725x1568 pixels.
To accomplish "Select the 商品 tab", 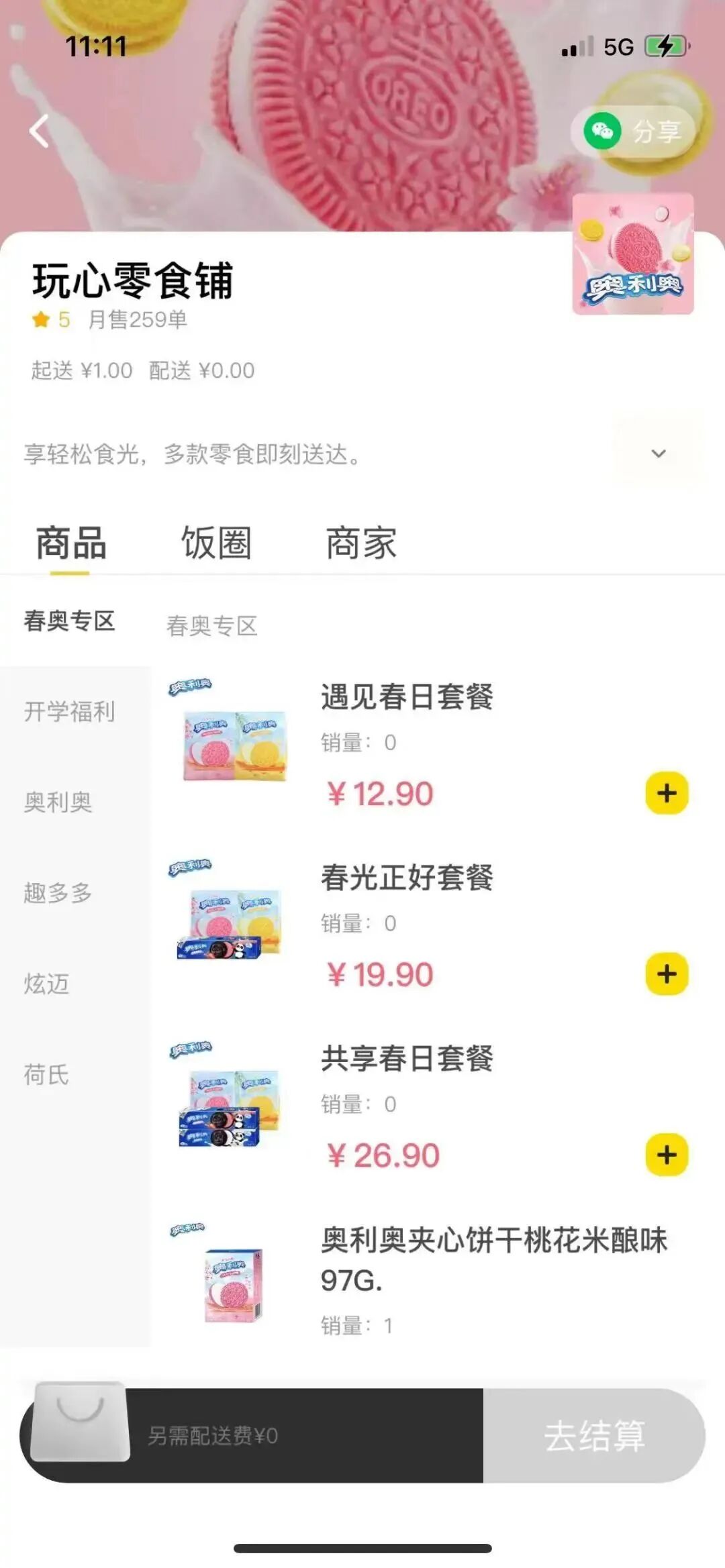I will tap(70, 543).
